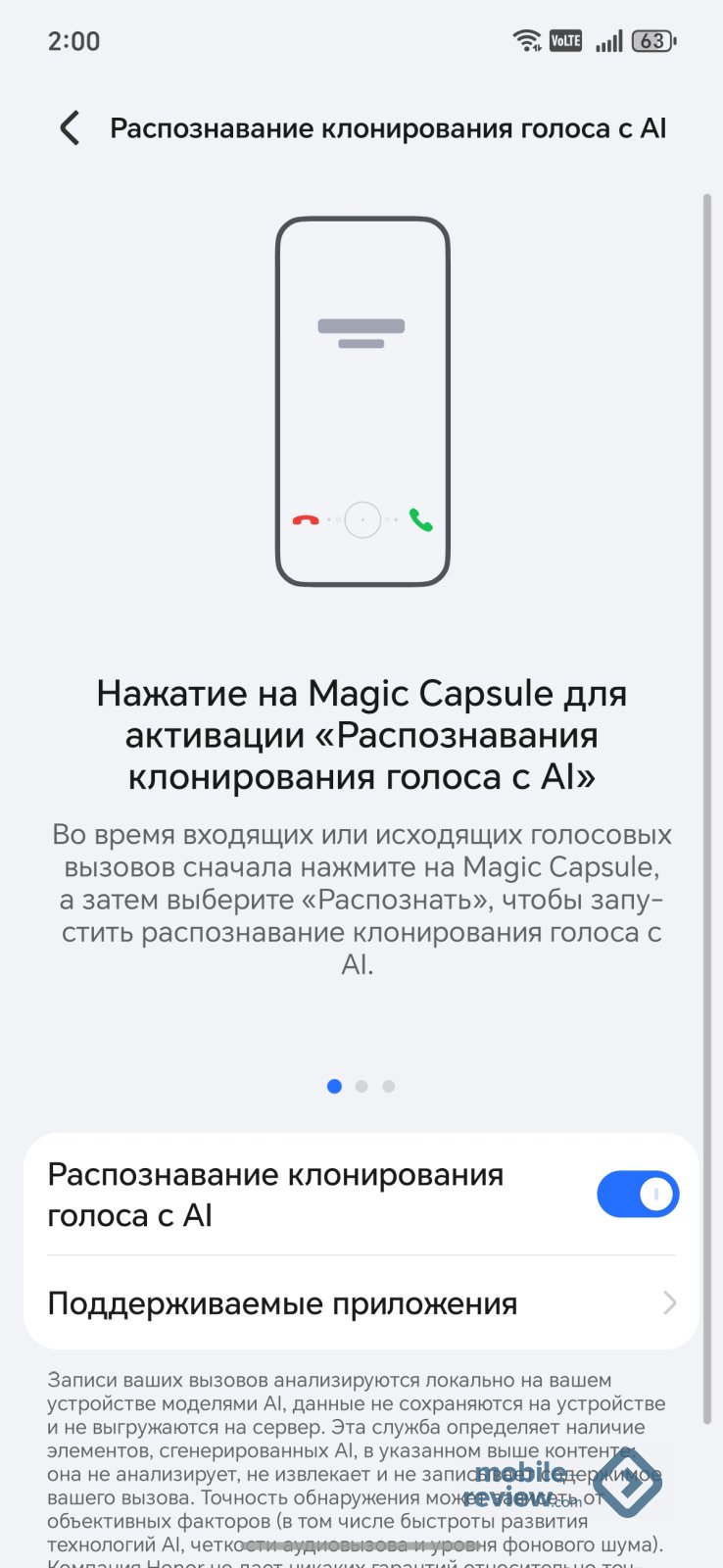The image size is (723, 1568).
Task: Jump to the third tutorial page dot
Action: coord(389,1086)
